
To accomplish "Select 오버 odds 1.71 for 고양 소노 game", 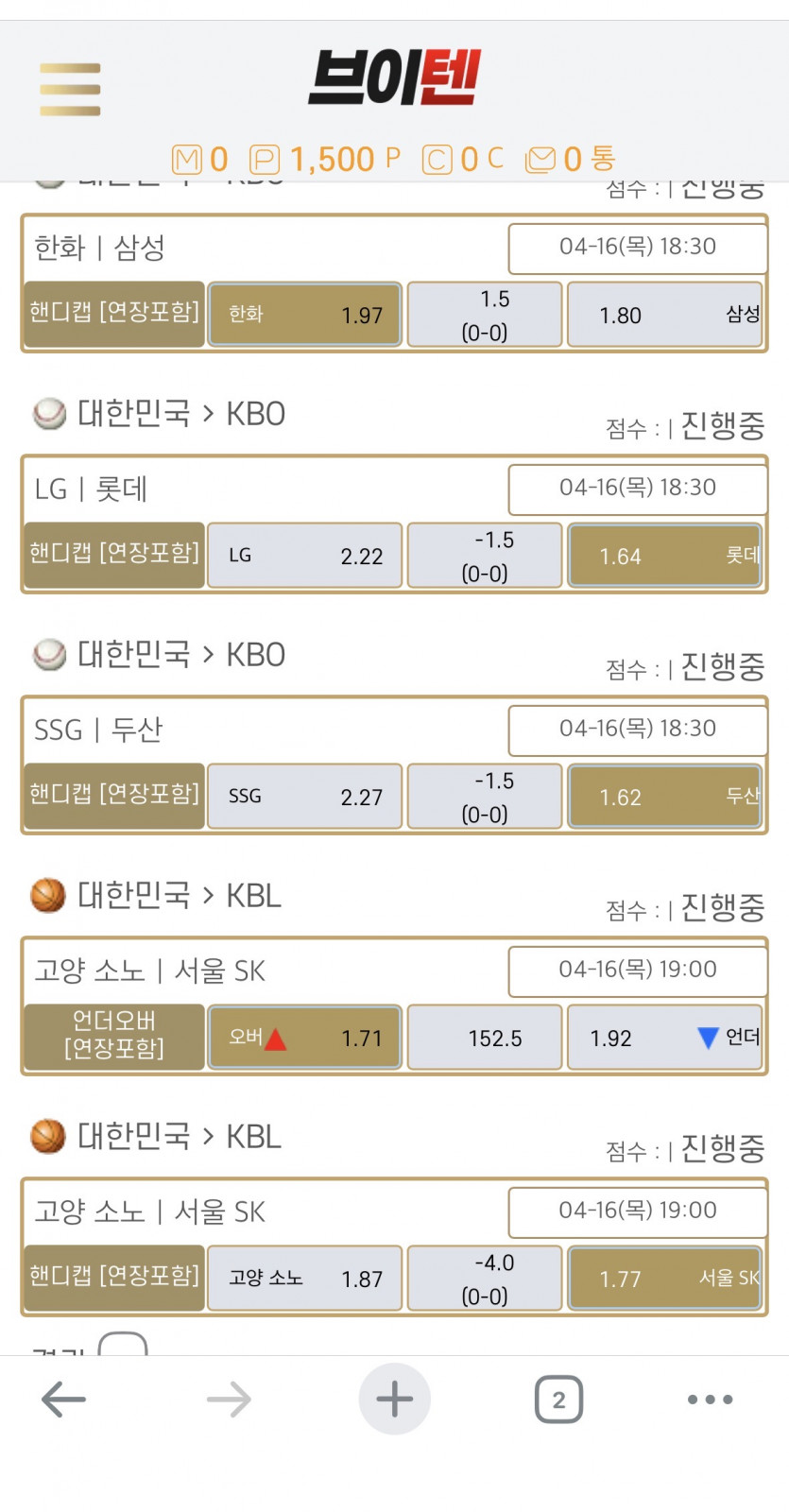I will click(304, 1038).
